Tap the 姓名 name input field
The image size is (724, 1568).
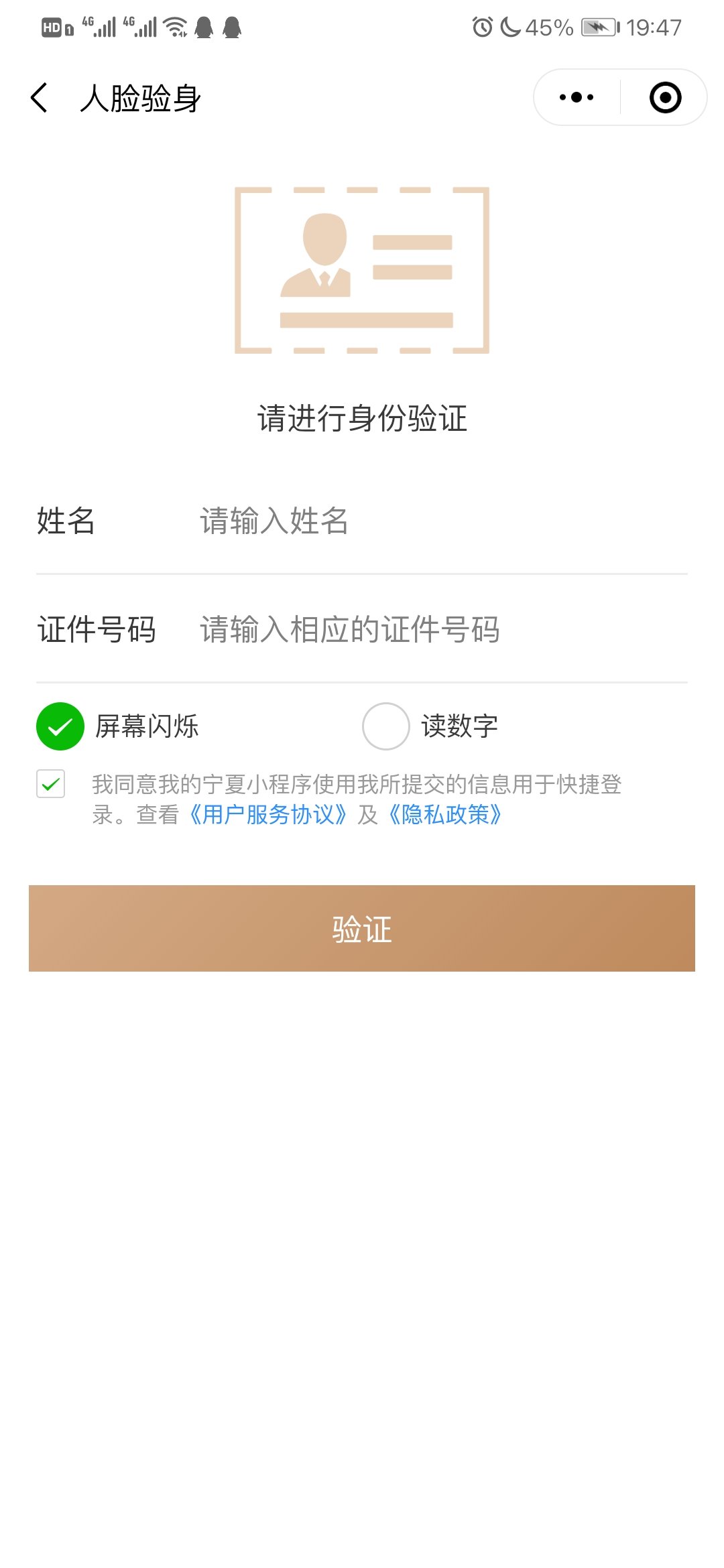pos(442,521)
